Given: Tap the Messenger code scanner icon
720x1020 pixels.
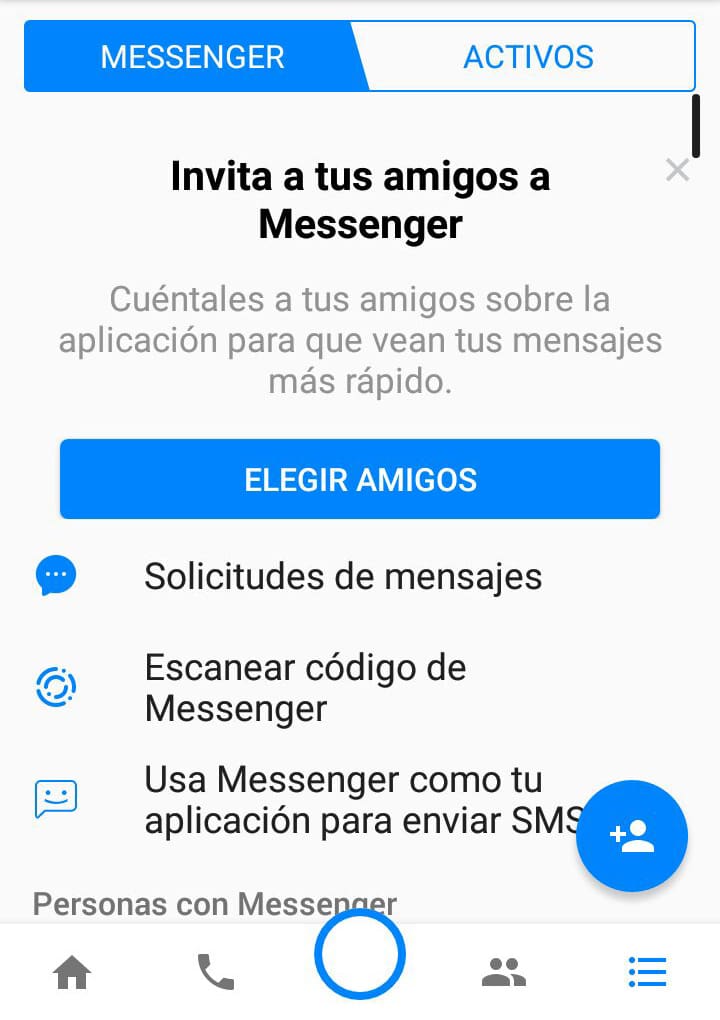Looking at the screenshot, I should tap(55, 687).
